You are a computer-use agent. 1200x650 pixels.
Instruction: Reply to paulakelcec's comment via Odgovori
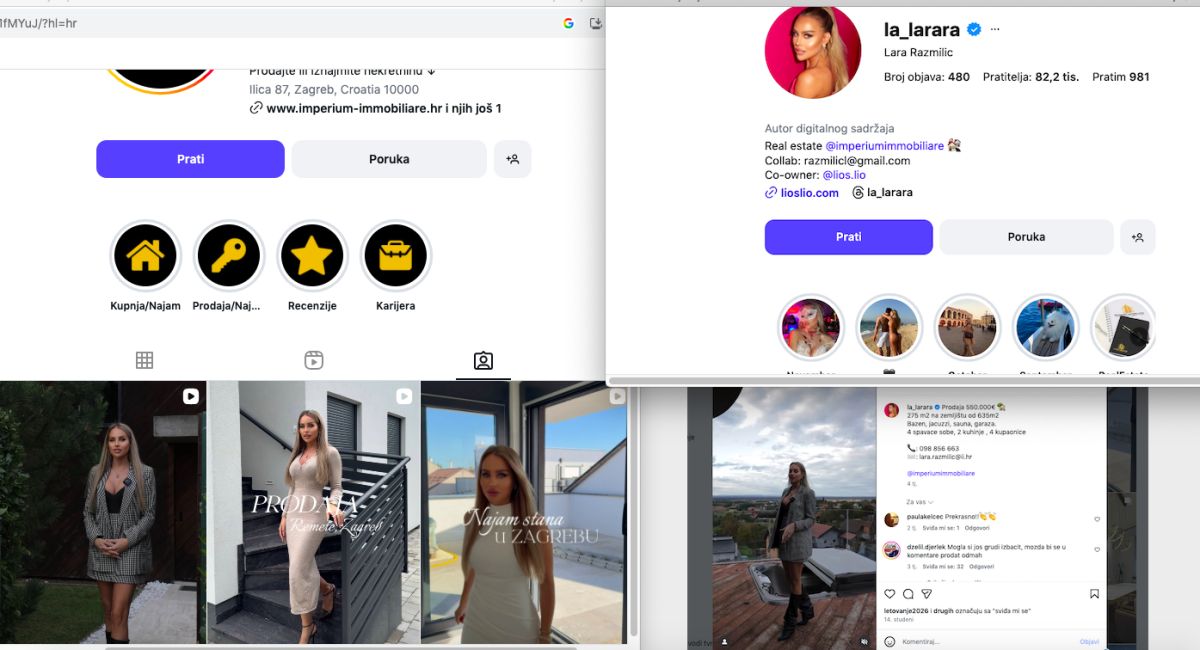[977, 528]
